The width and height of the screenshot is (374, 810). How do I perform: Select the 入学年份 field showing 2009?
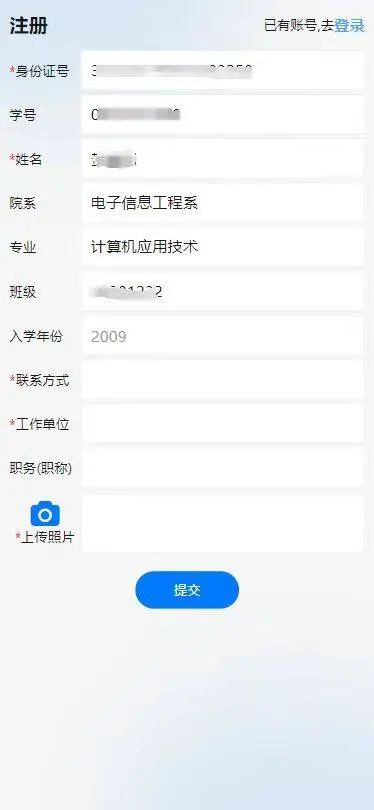[223, 336]
